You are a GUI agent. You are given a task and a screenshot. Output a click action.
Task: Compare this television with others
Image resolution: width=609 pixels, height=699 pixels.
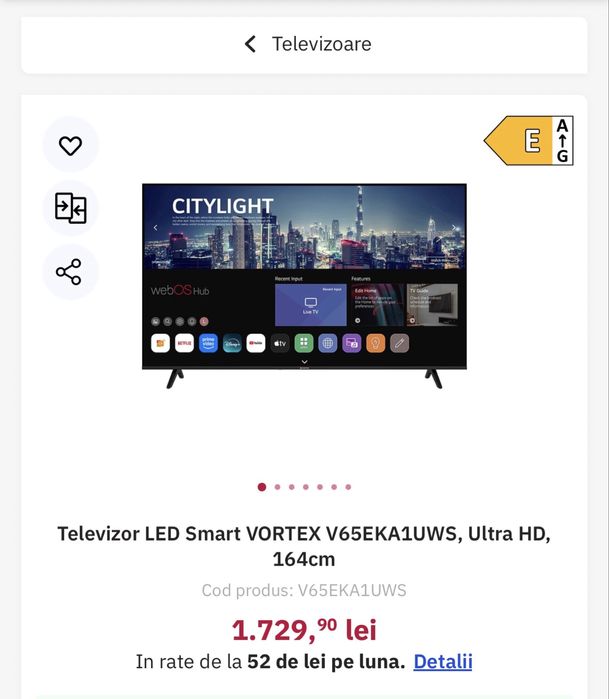70,208
